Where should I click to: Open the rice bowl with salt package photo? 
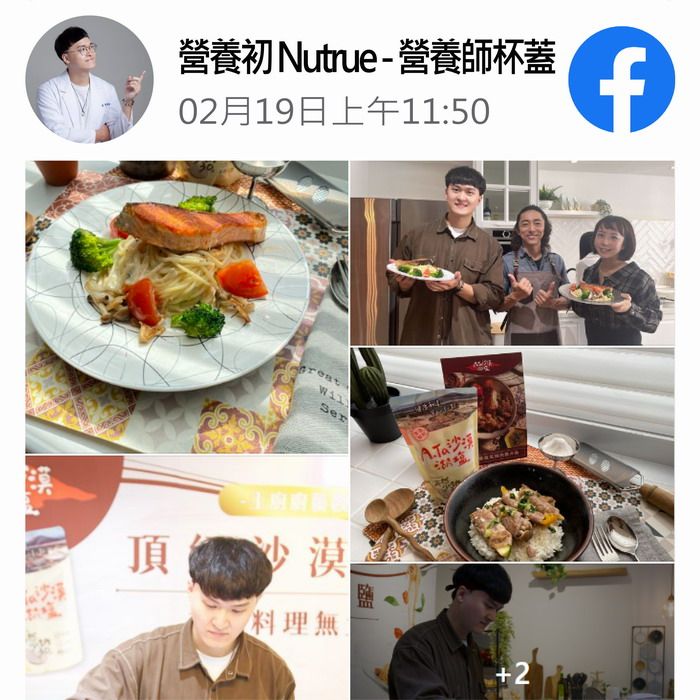point(512,454)
